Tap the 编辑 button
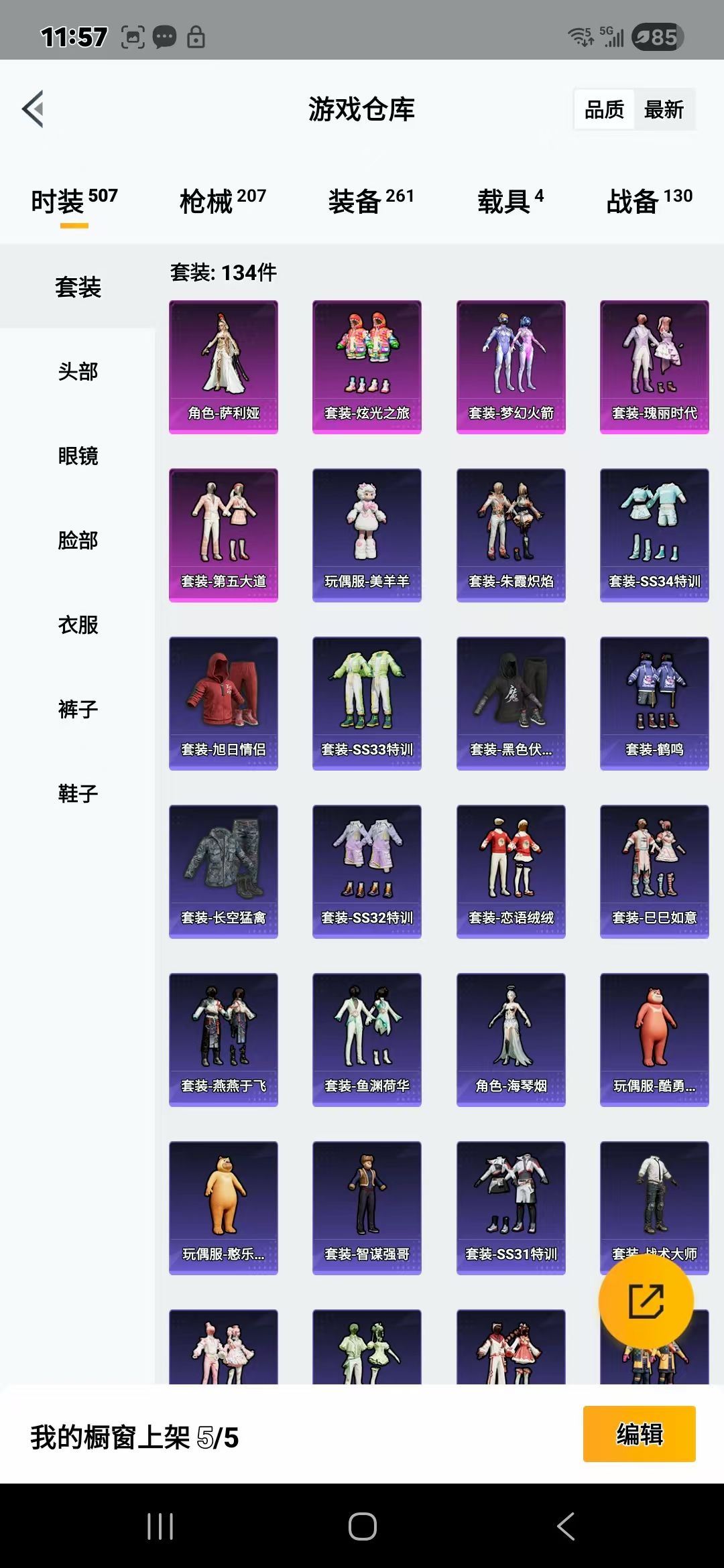Viewport: 724px width, 1568px height. 639,1433
